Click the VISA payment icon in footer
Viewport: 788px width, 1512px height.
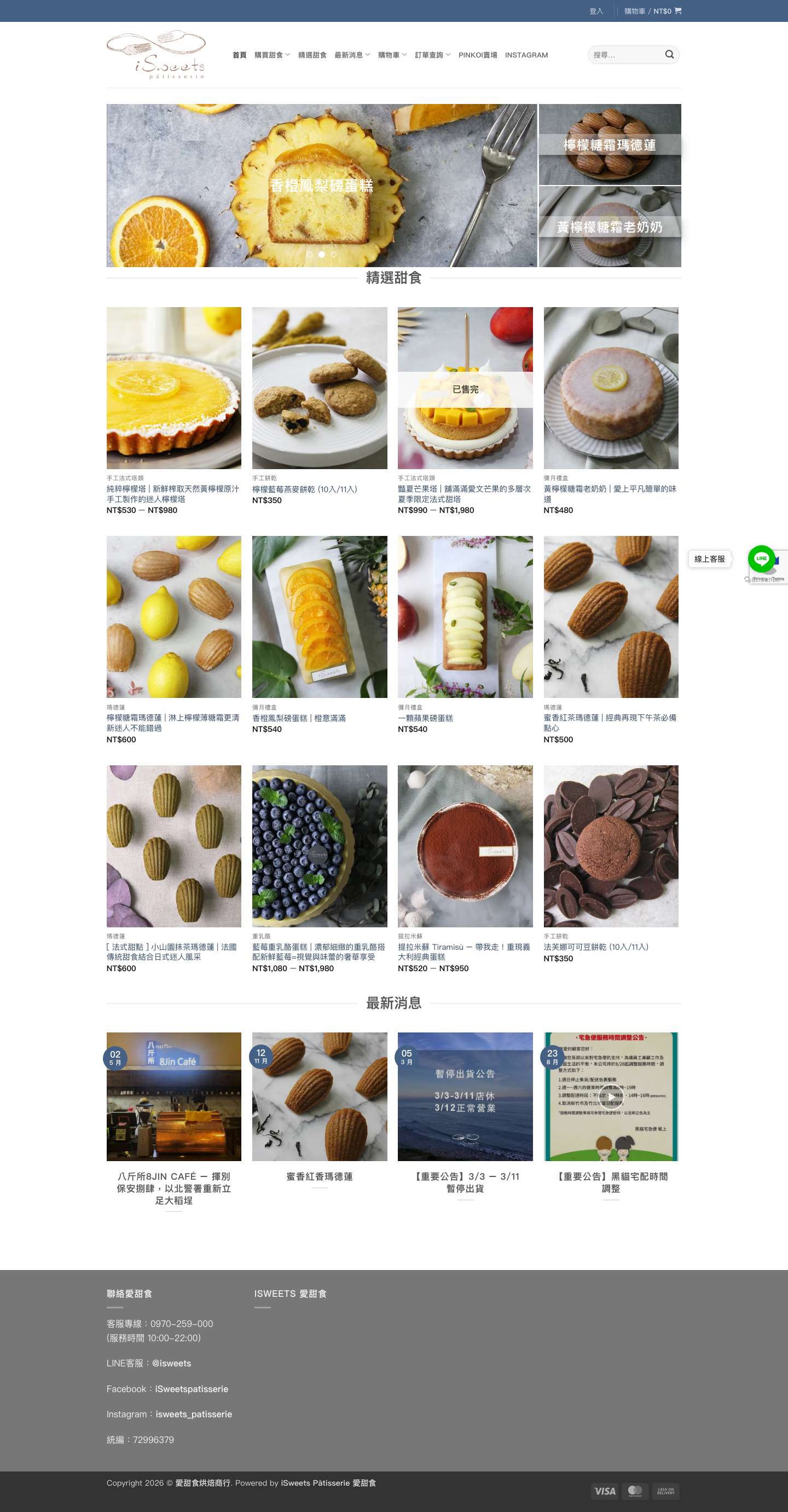[x=606, y=1490]
